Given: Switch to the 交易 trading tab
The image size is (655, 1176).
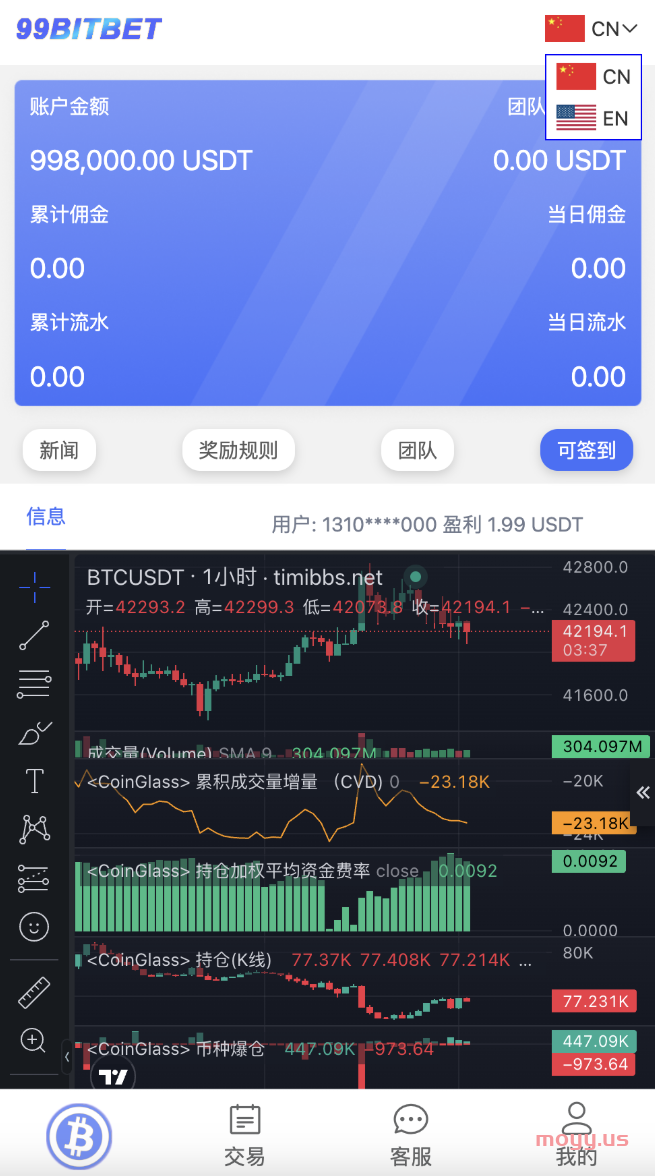Looking at the screenshot, I should 245,1136.
